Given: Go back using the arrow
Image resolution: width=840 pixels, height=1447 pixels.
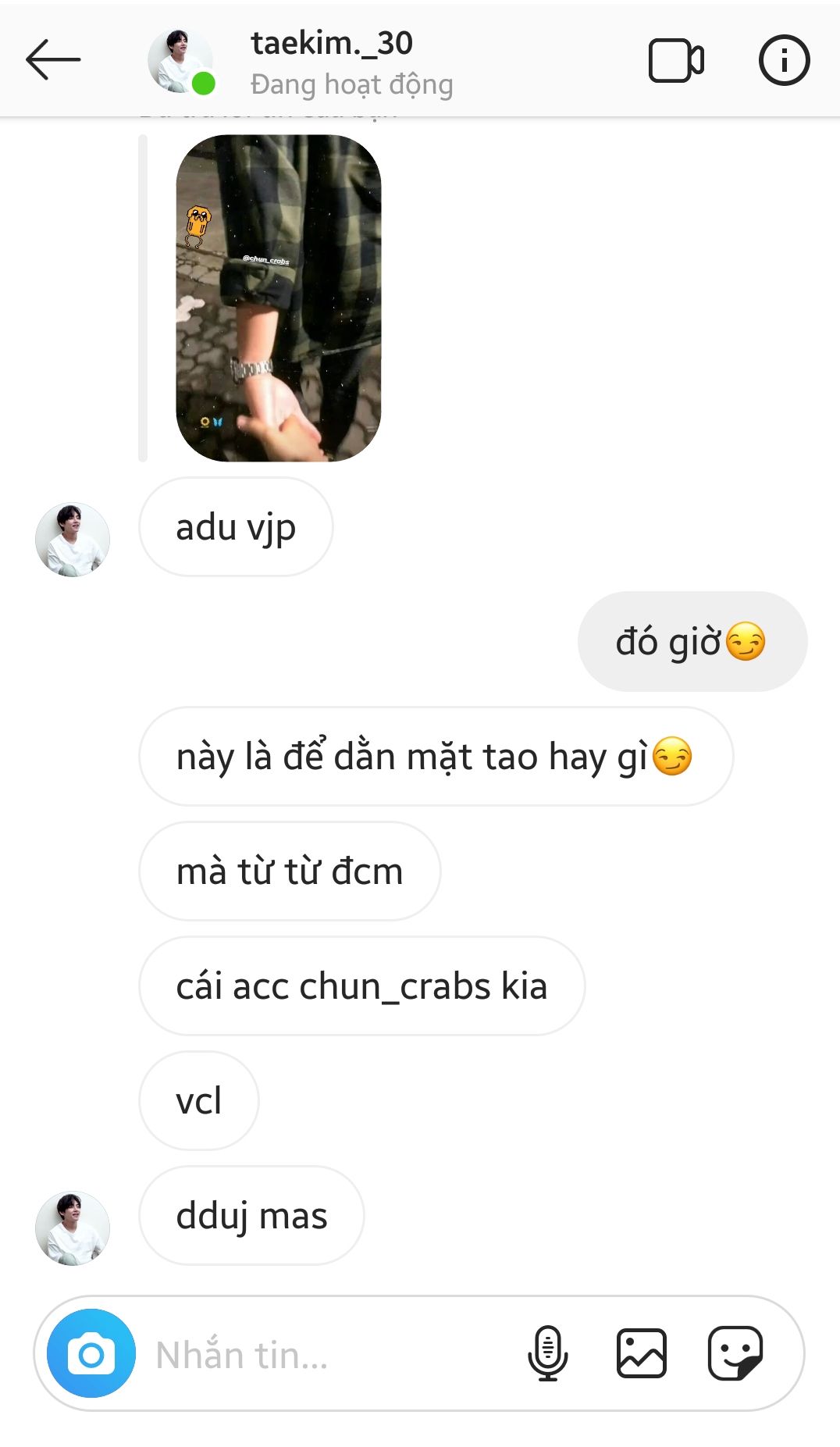Looking at the screenshot, I should [x=52, y=59].
